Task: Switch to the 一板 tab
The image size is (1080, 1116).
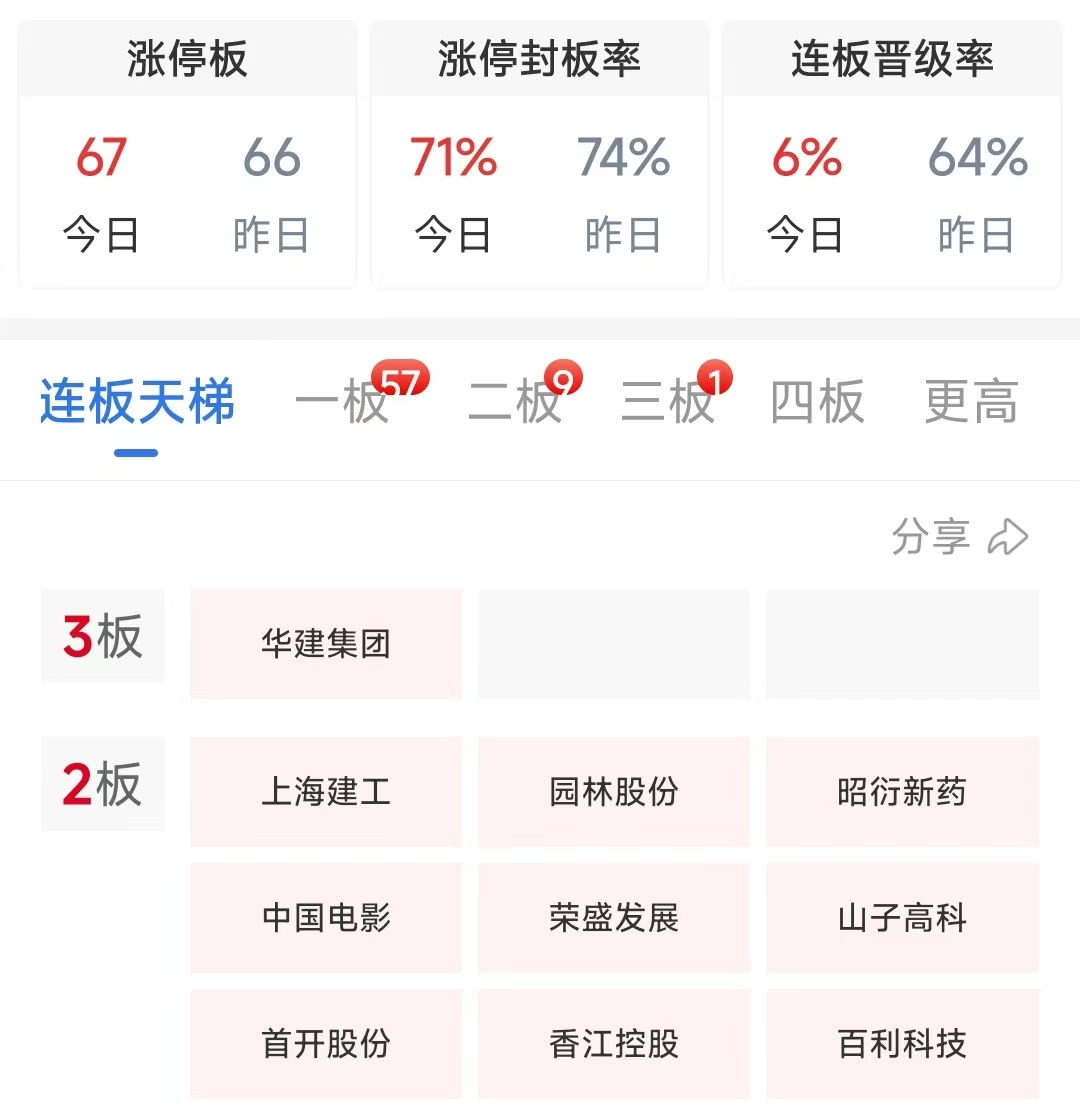Action: (x=342, y=403)
